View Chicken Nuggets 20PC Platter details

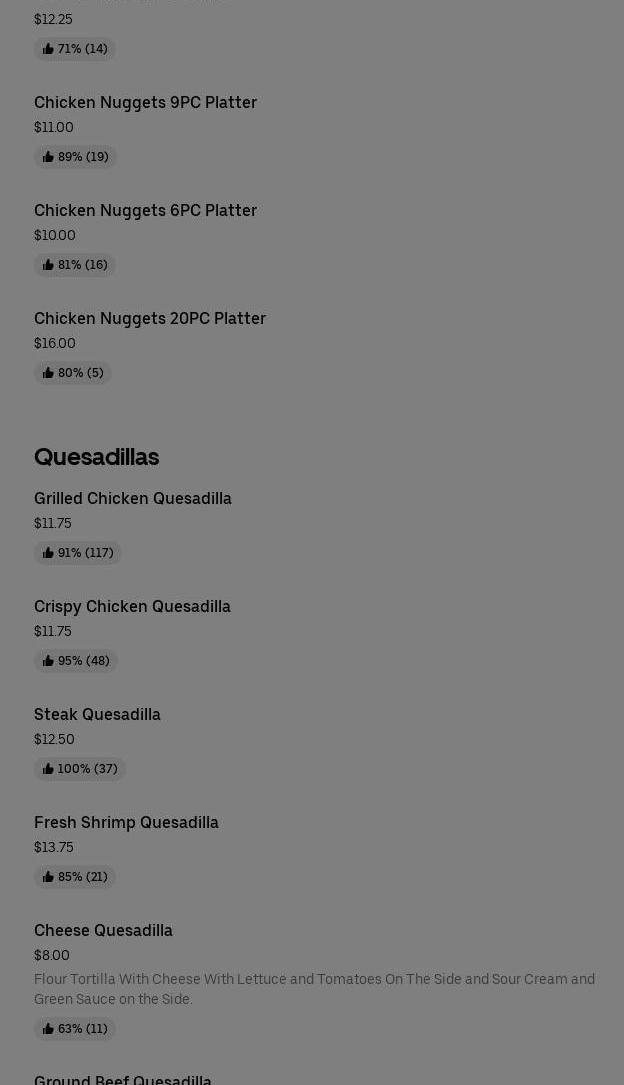point(150,319)
